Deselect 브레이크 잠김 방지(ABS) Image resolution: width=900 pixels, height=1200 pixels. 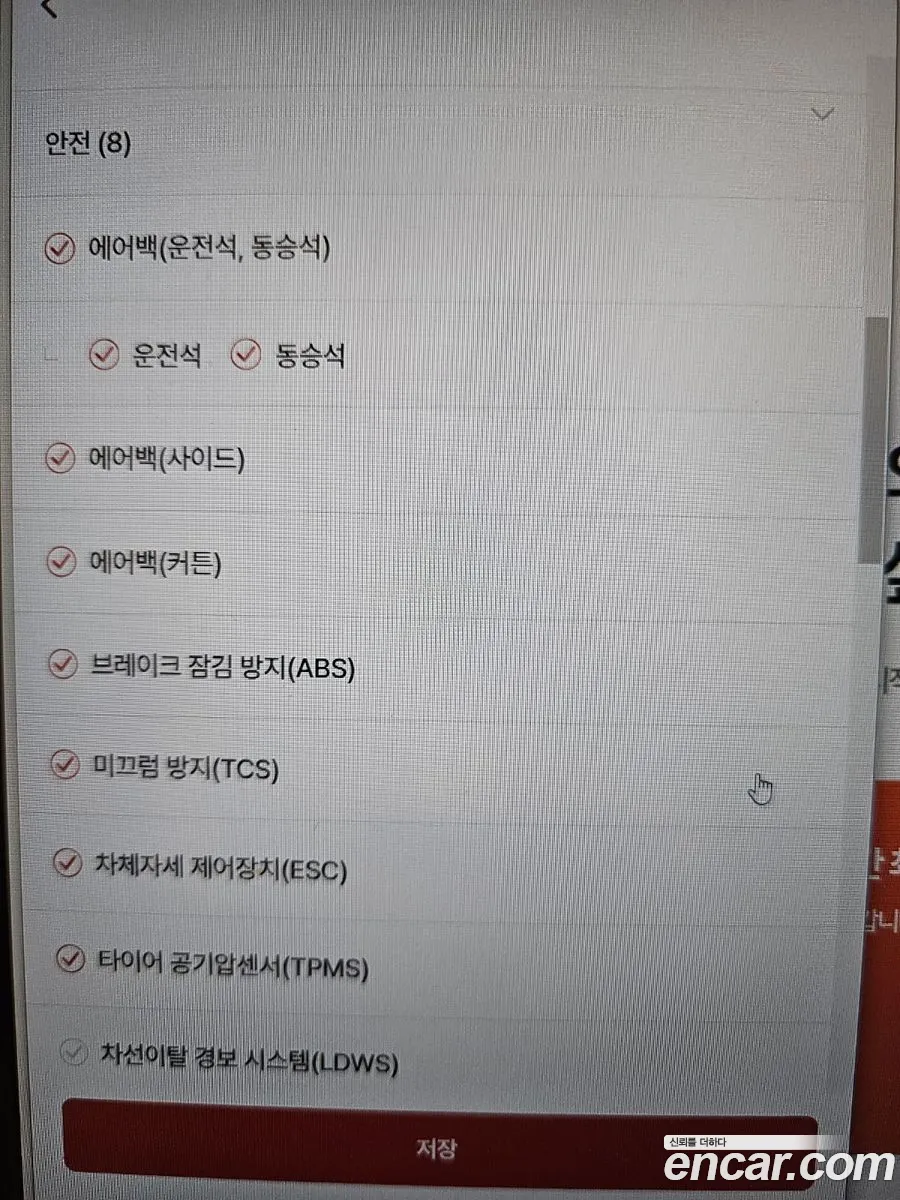[64, 664]
